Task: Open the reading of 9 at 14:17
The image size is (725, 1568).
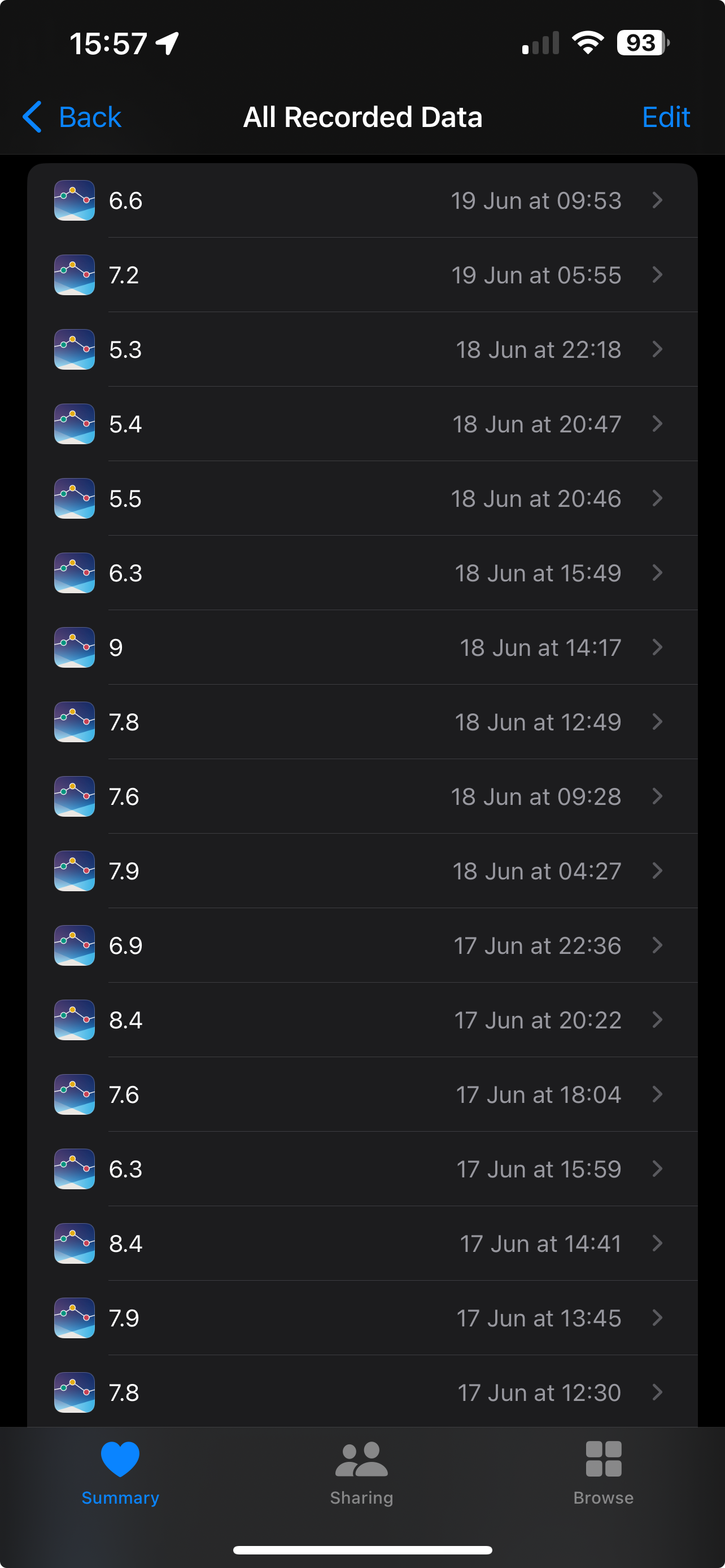Action: 362,647
